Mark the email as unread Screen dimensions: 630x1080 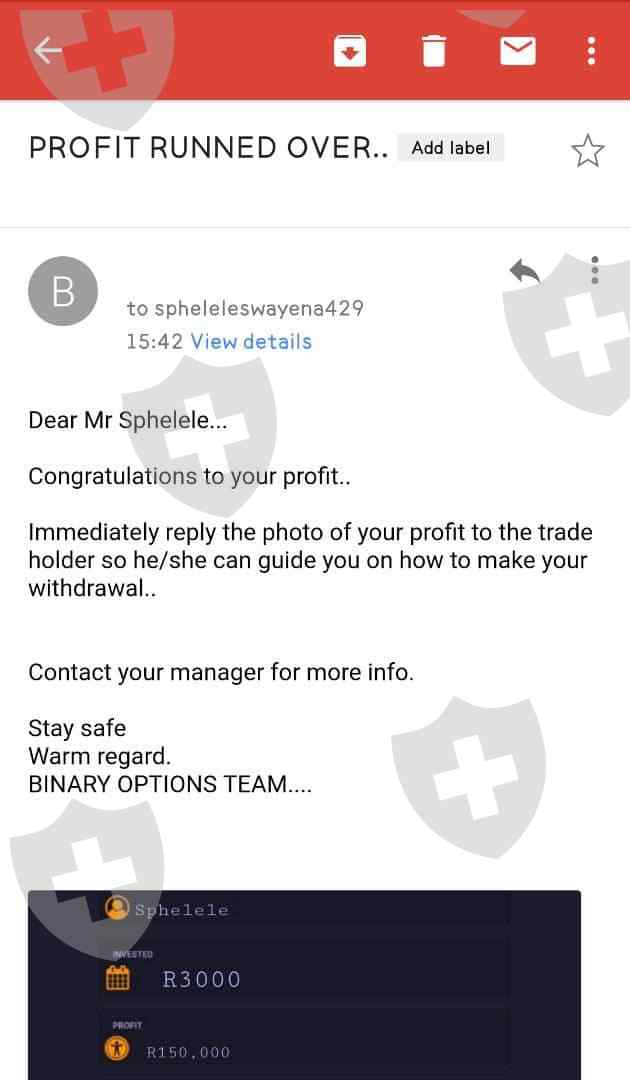517,50
